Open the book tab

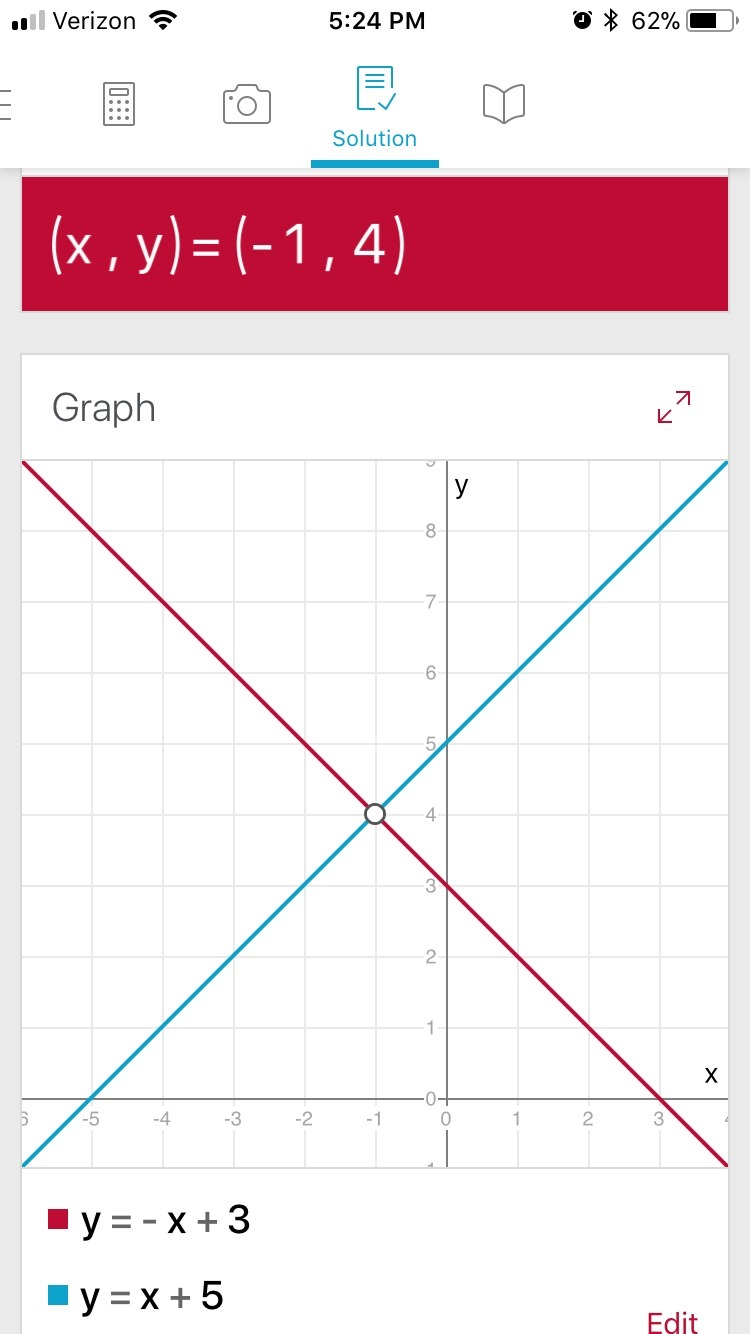504,104
